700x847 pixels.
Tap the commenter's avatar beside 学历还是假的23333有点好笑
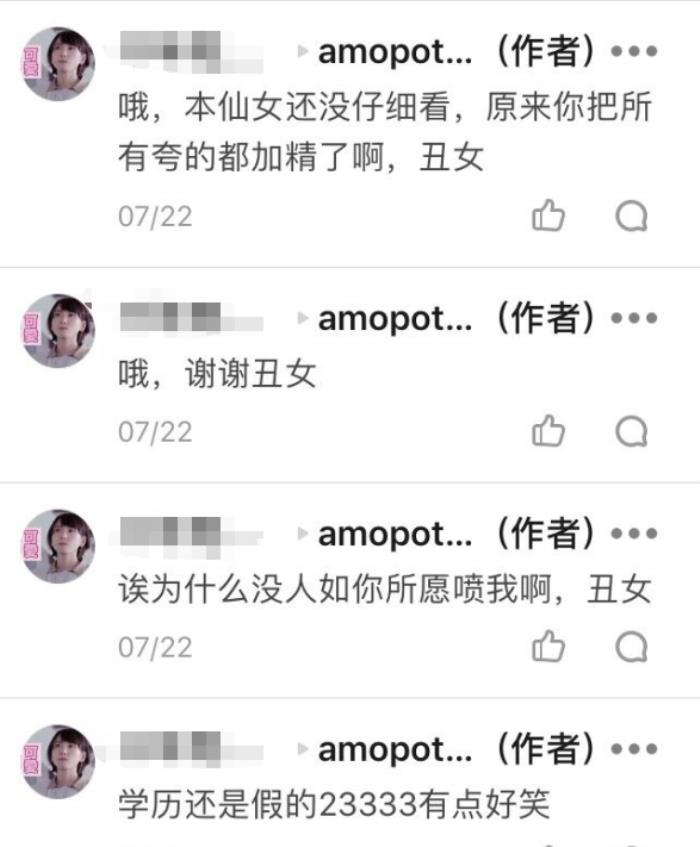click(59, 760)
